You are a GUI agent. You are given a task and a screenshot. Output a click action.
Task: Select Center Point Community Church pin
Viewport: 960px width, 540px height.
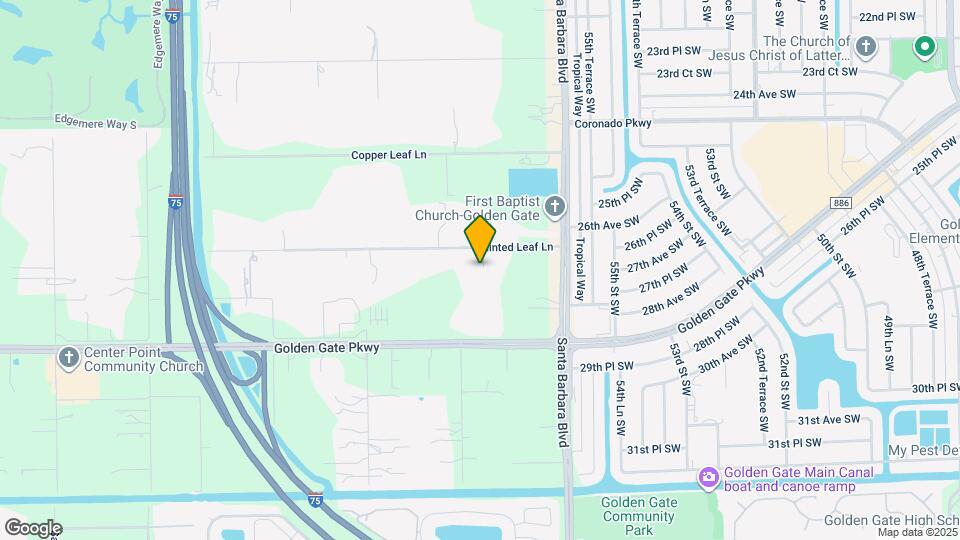pos(69,359)
